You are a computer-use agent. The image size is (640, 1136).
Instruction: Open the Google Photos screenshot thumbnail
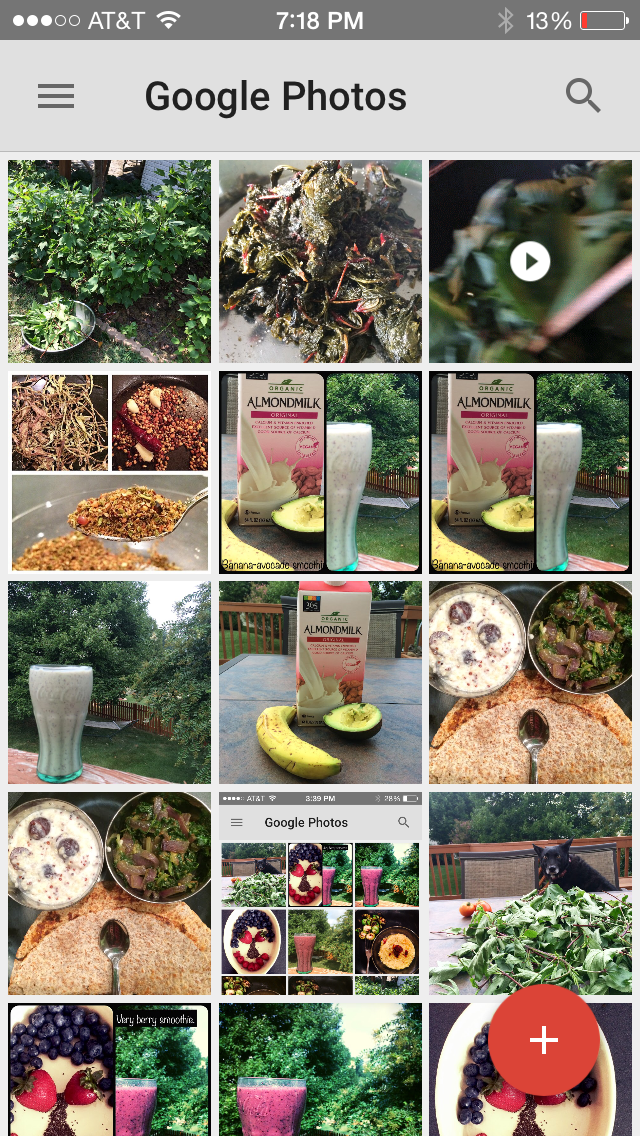pos(320,893)
